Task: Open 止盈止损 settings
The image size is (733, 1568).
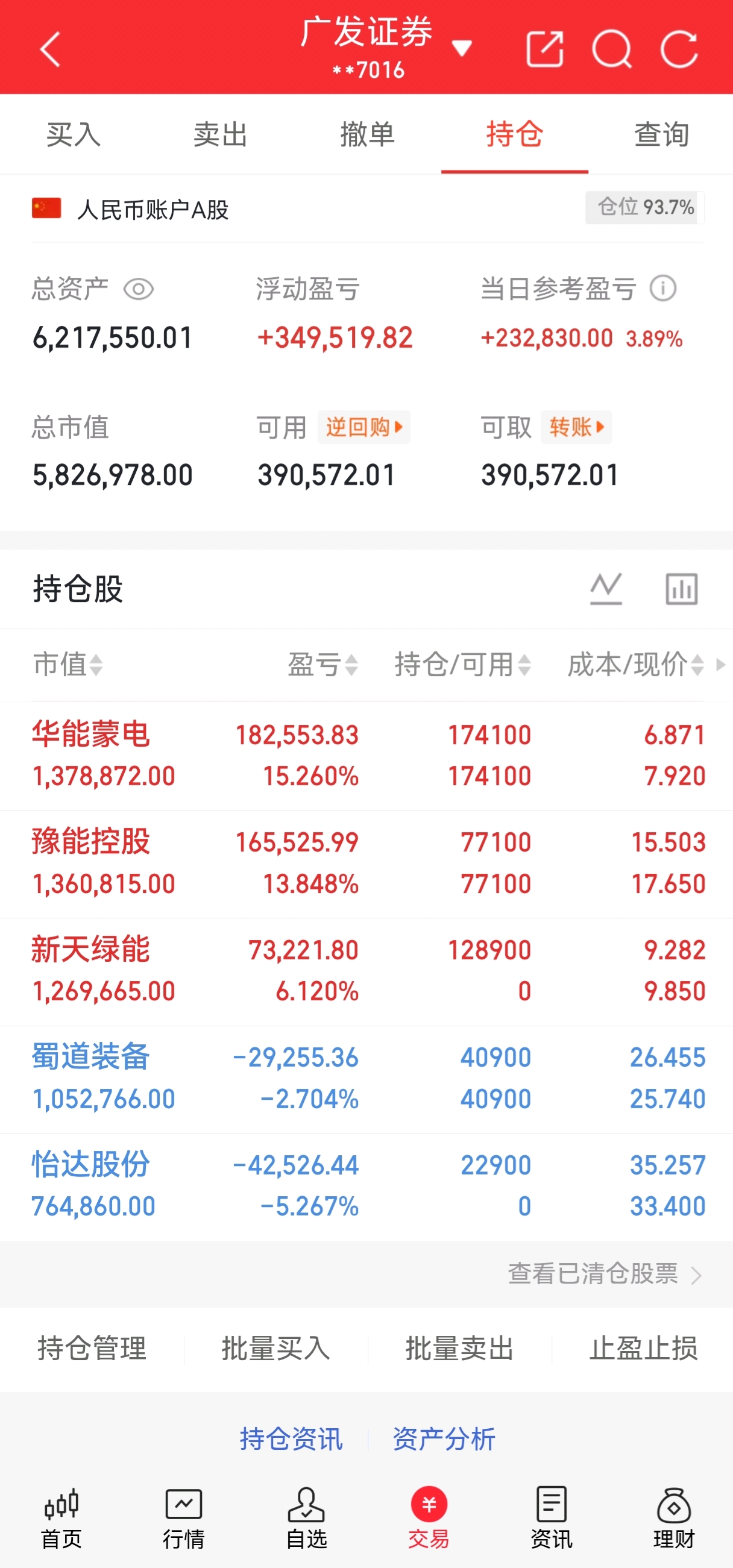Action: [643, 1347]
